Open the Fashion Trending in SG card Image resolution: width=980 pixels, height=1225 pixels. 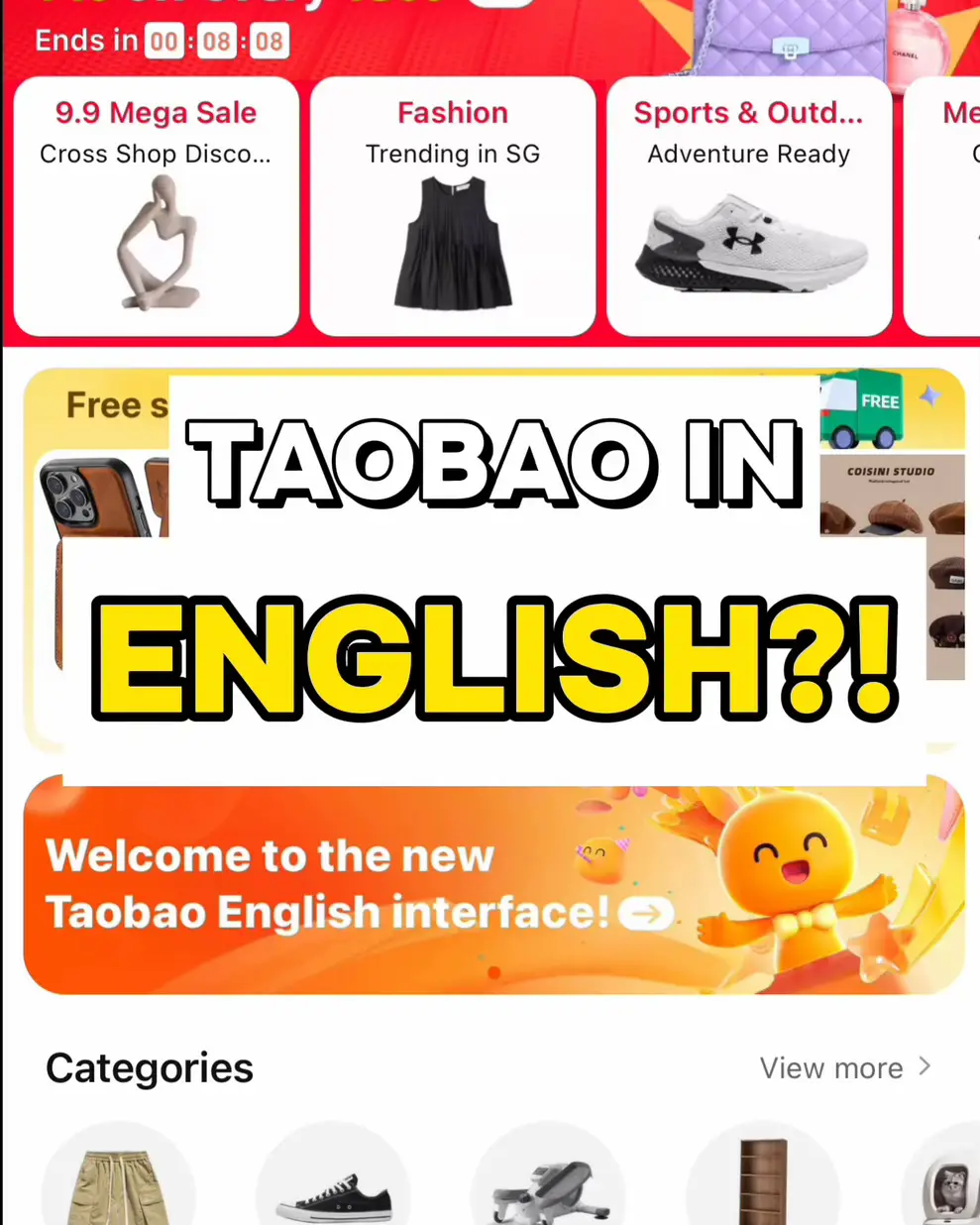(x=453, y=207)
